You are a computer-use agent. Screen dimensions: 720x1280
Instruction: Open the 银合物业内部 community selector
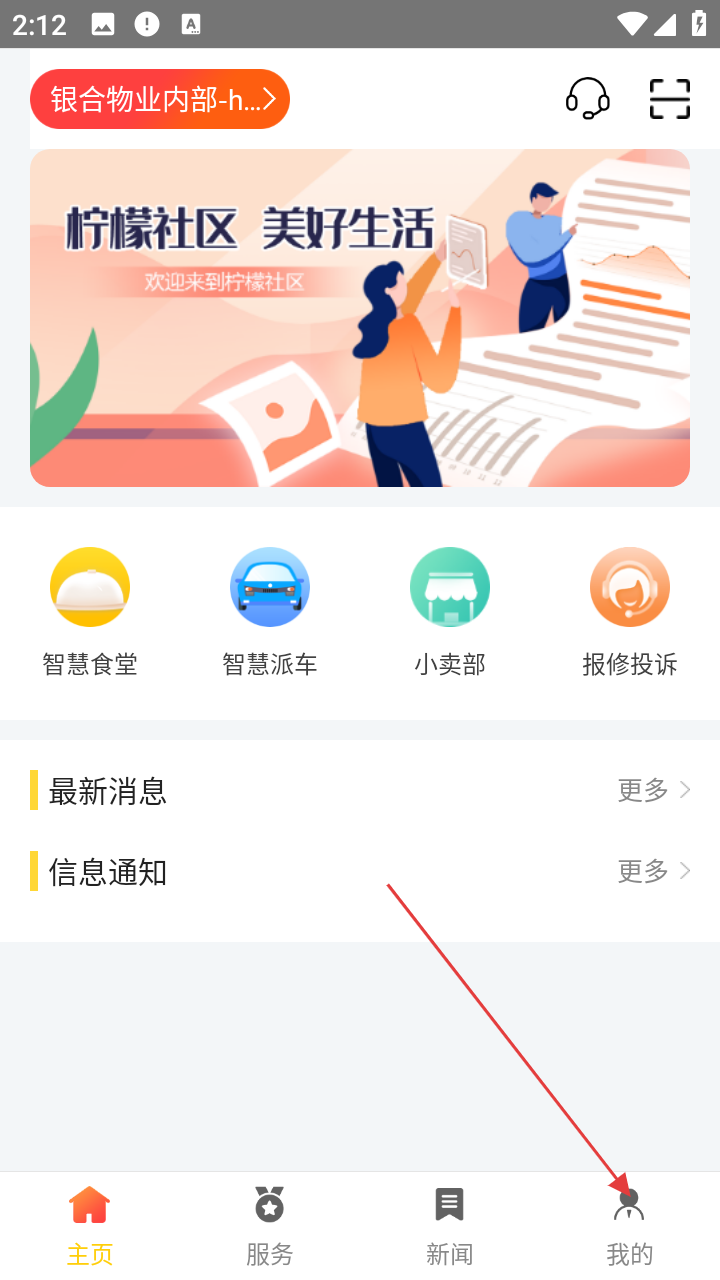pos(160,99)
